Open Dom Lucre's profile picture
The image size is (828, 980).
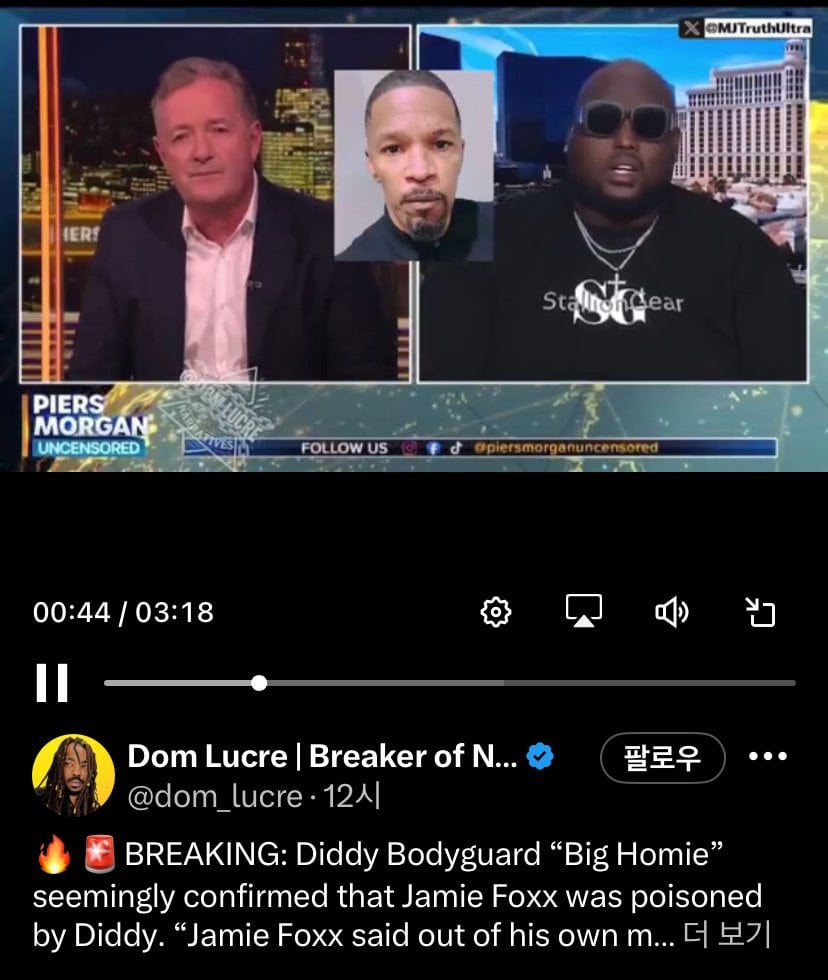(73, 775)
